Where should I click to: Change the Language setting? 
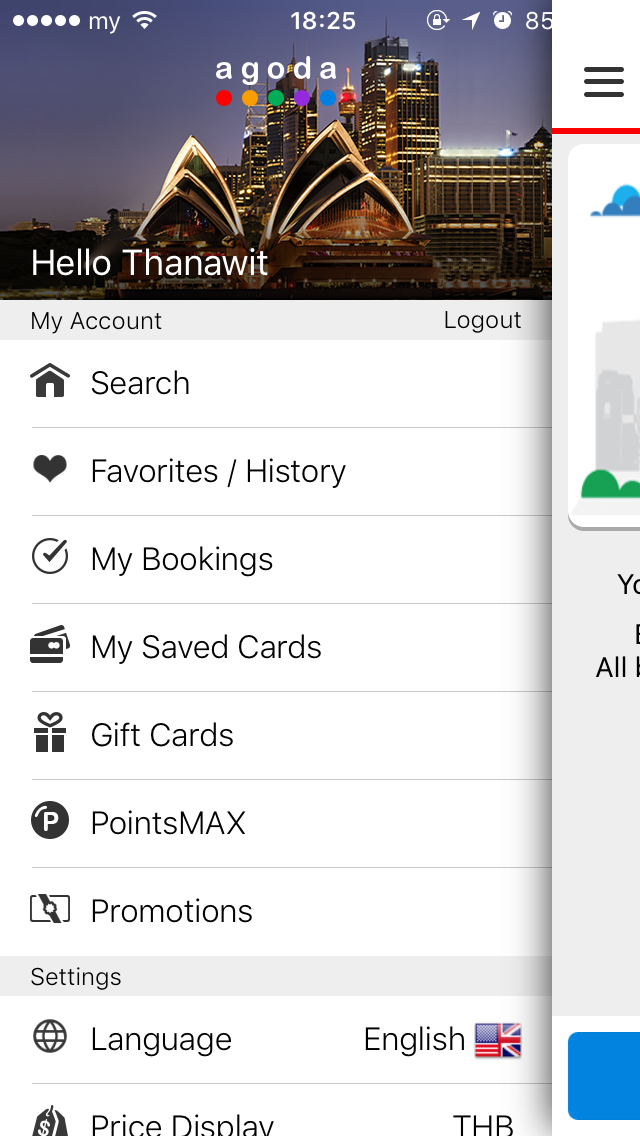275,1040
